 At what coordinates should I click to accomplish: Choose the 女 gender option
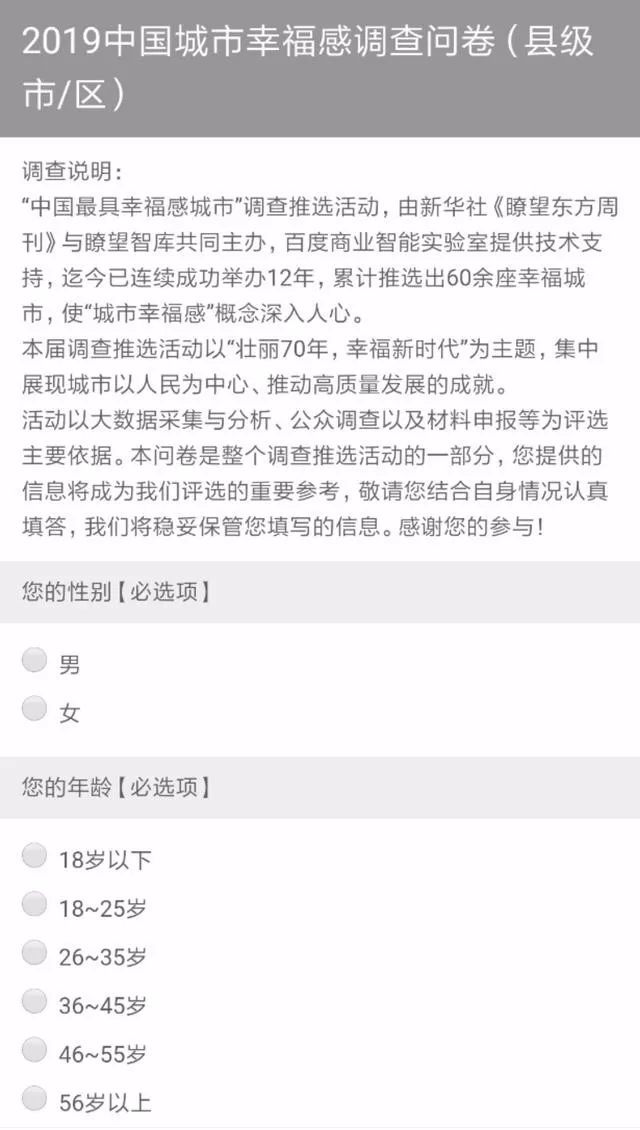34,708
